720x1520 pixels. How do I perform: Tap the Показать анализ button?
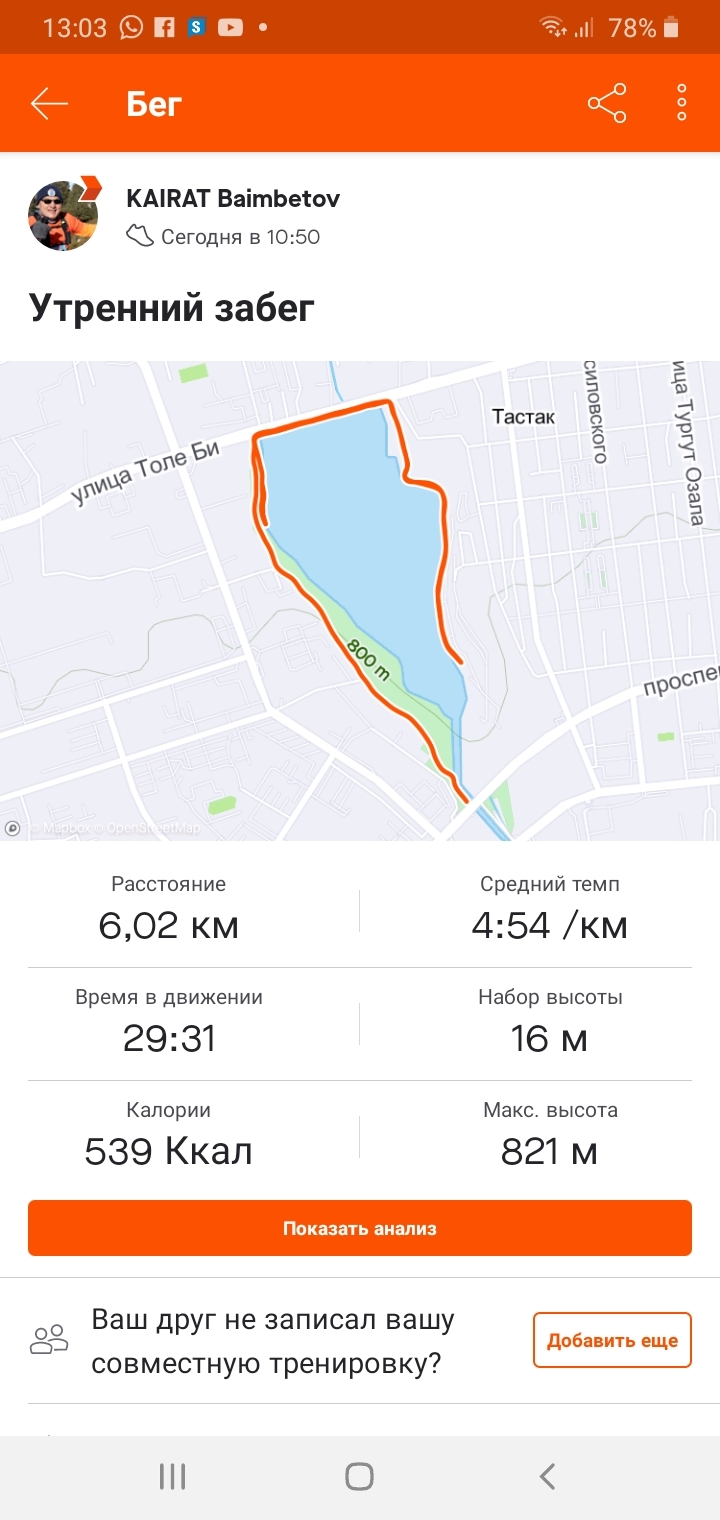click(360, 1228)
